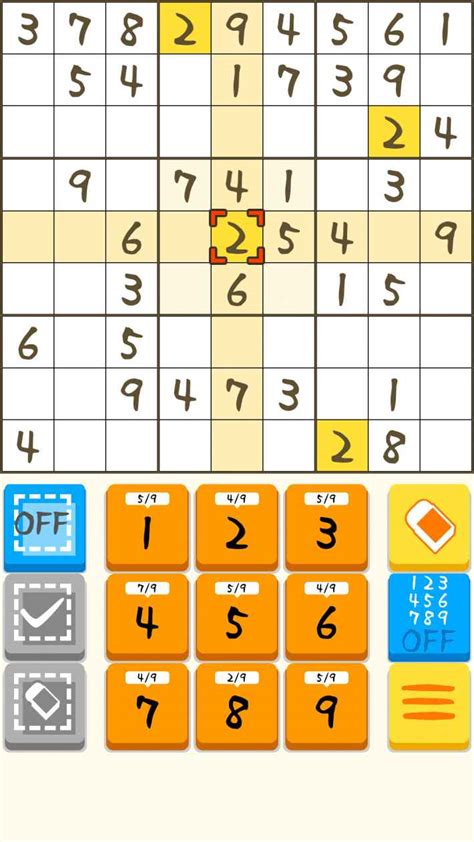Enter number 9 from the keypad

tap(326, 706)
